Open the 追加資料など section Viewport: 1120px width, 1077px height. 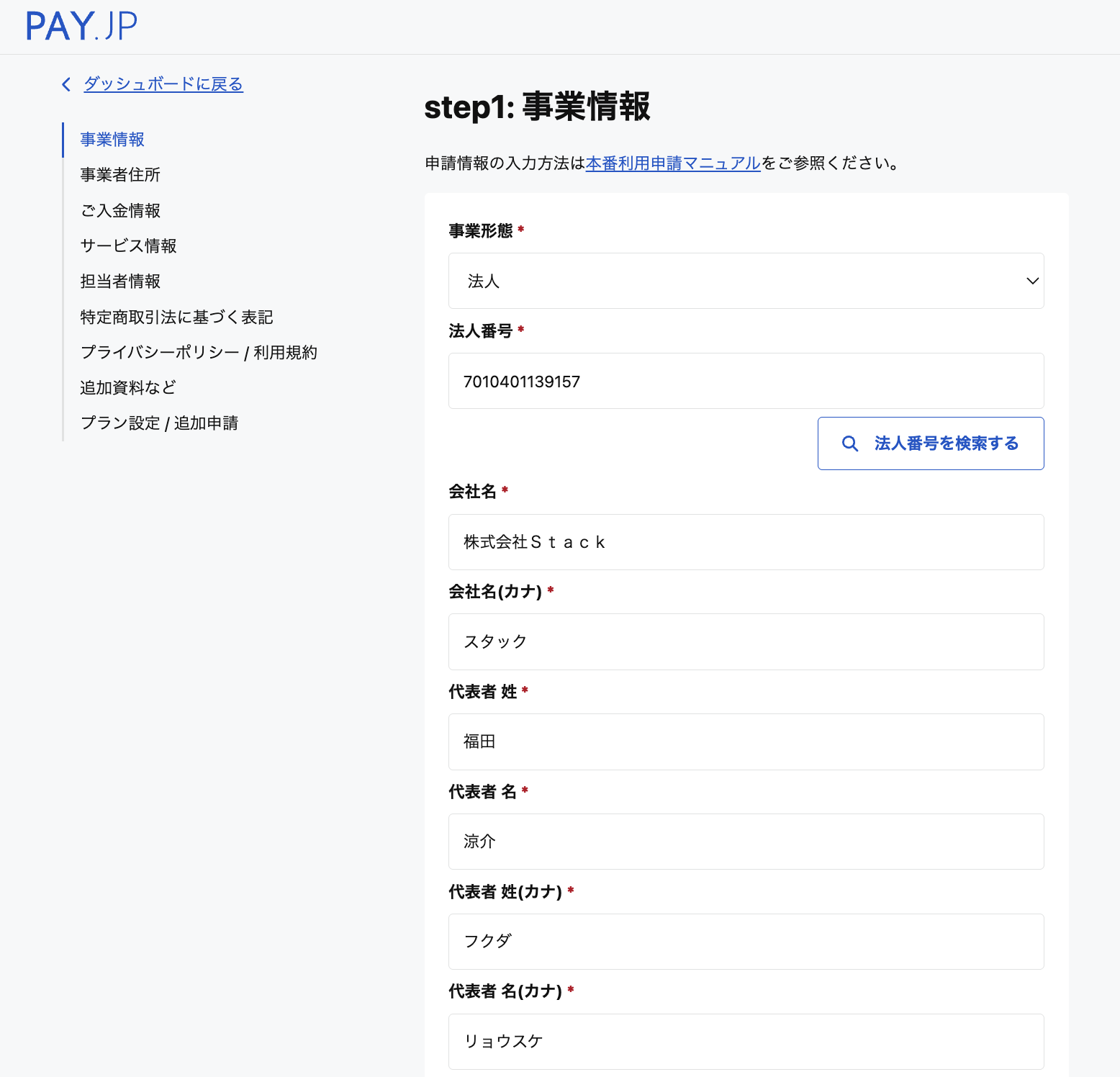pyautogui.click(x=128, y=387)
